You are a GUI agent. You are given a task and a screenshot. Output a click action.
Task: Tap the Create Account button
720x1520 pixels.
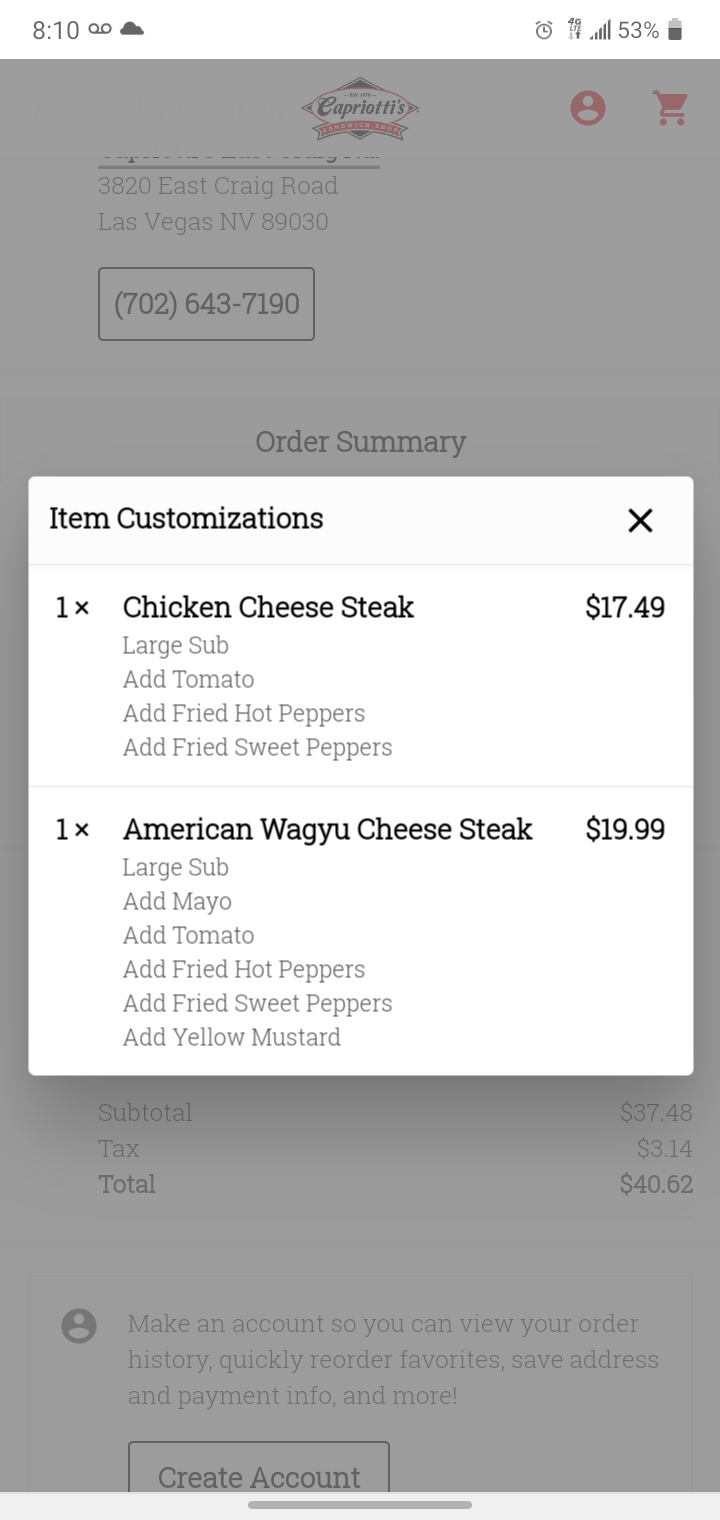[x=259, y=1473]
